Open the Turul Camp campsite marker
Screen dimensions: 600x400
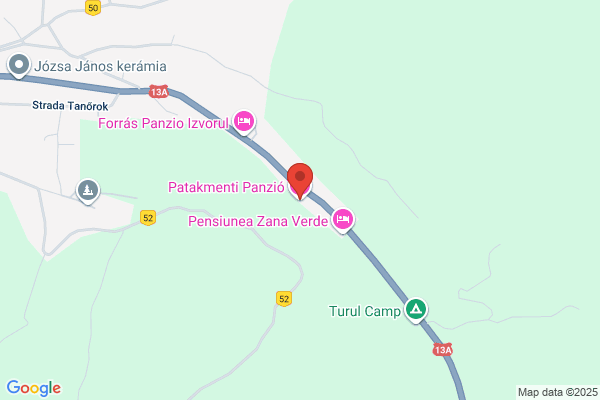tap(416, 310)
